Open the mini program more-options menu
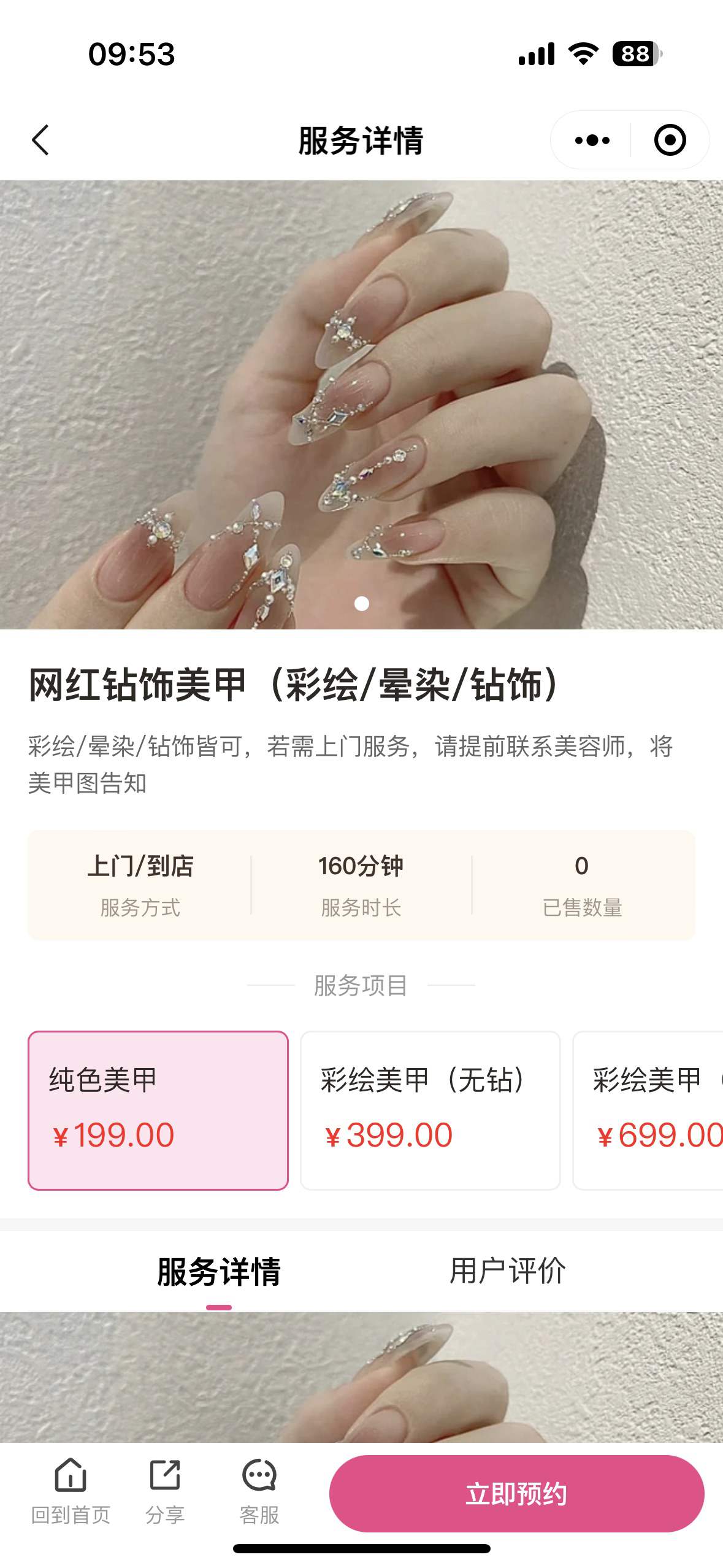The height and width of the screenshot is (1568, 723). pyautogui.click(x=592, y=140)
